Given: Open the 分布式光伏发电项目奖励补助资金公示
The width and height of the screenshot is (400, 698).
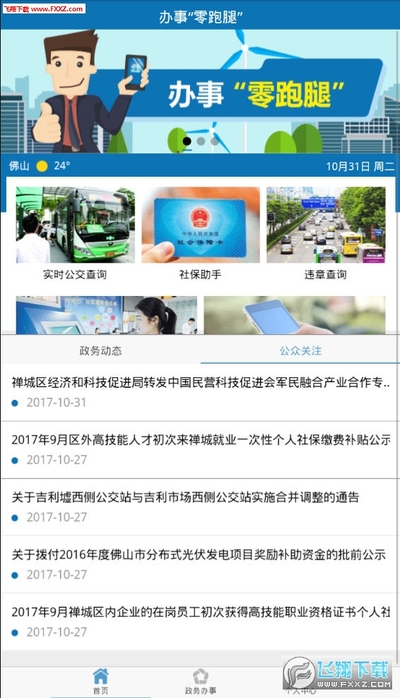Looking at the screenshot, I should 200,564.
